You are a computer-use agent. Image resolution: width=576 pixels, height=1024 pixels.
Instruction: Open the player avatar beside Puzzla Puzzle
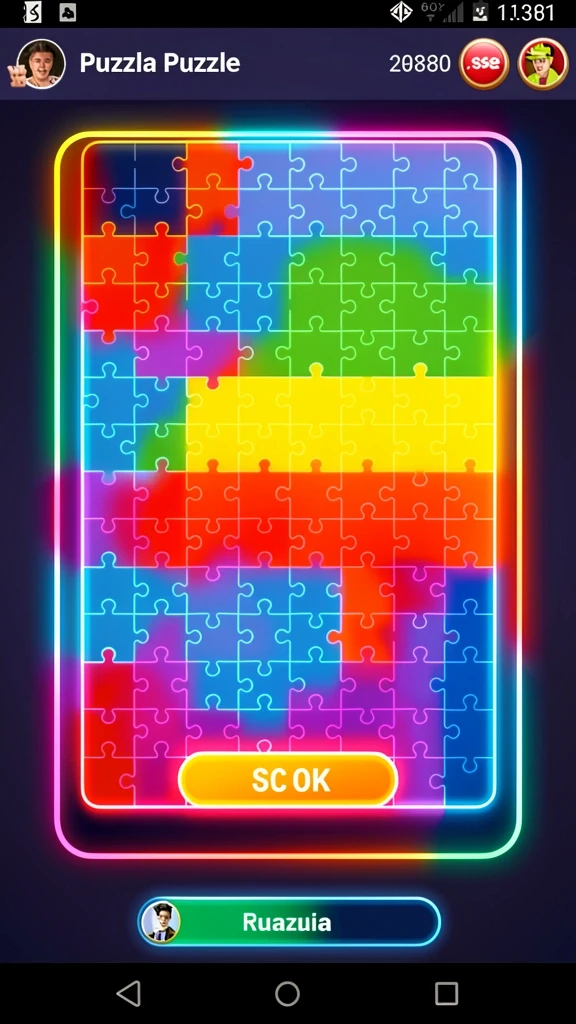40,64
